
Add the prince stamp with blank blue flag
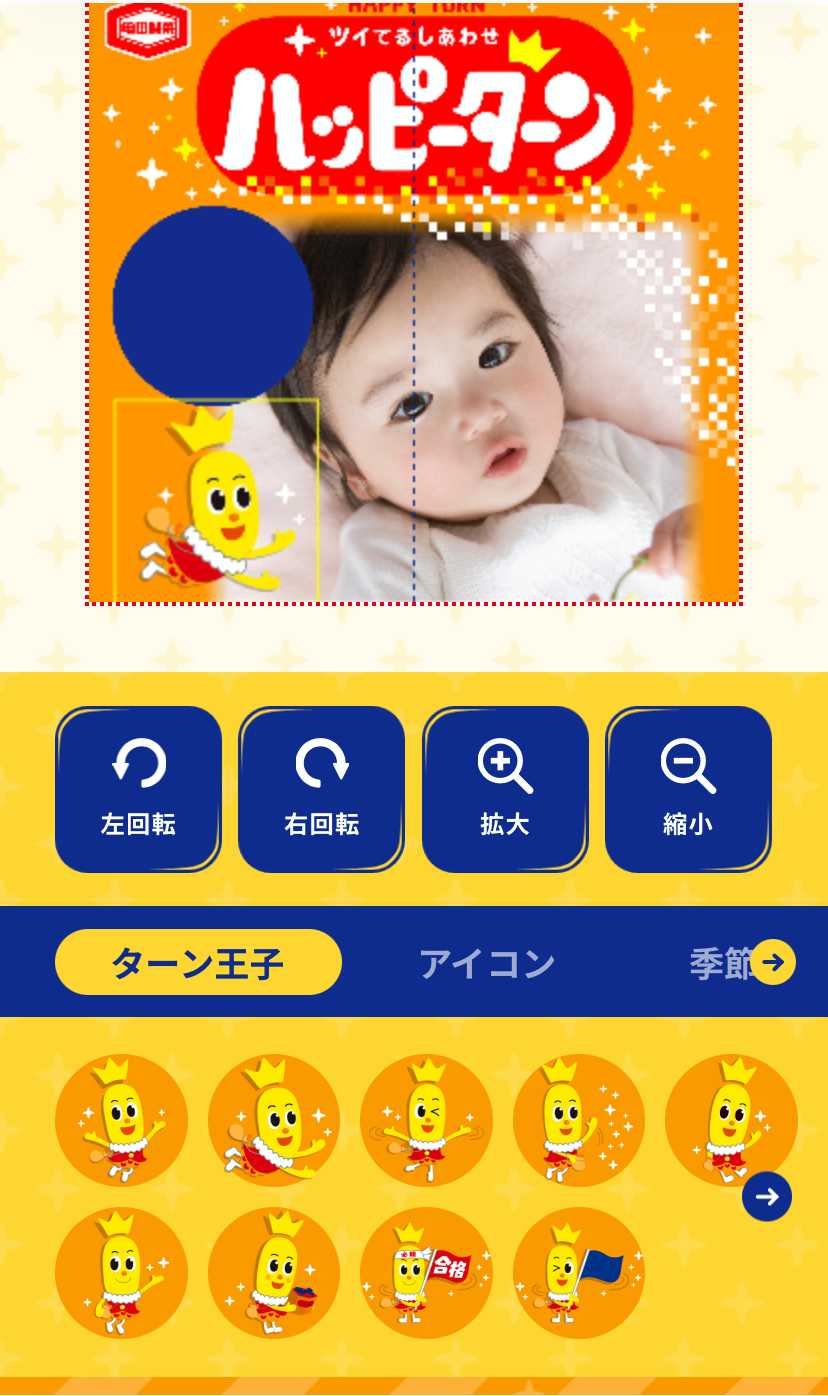(x=579, y=1273)
